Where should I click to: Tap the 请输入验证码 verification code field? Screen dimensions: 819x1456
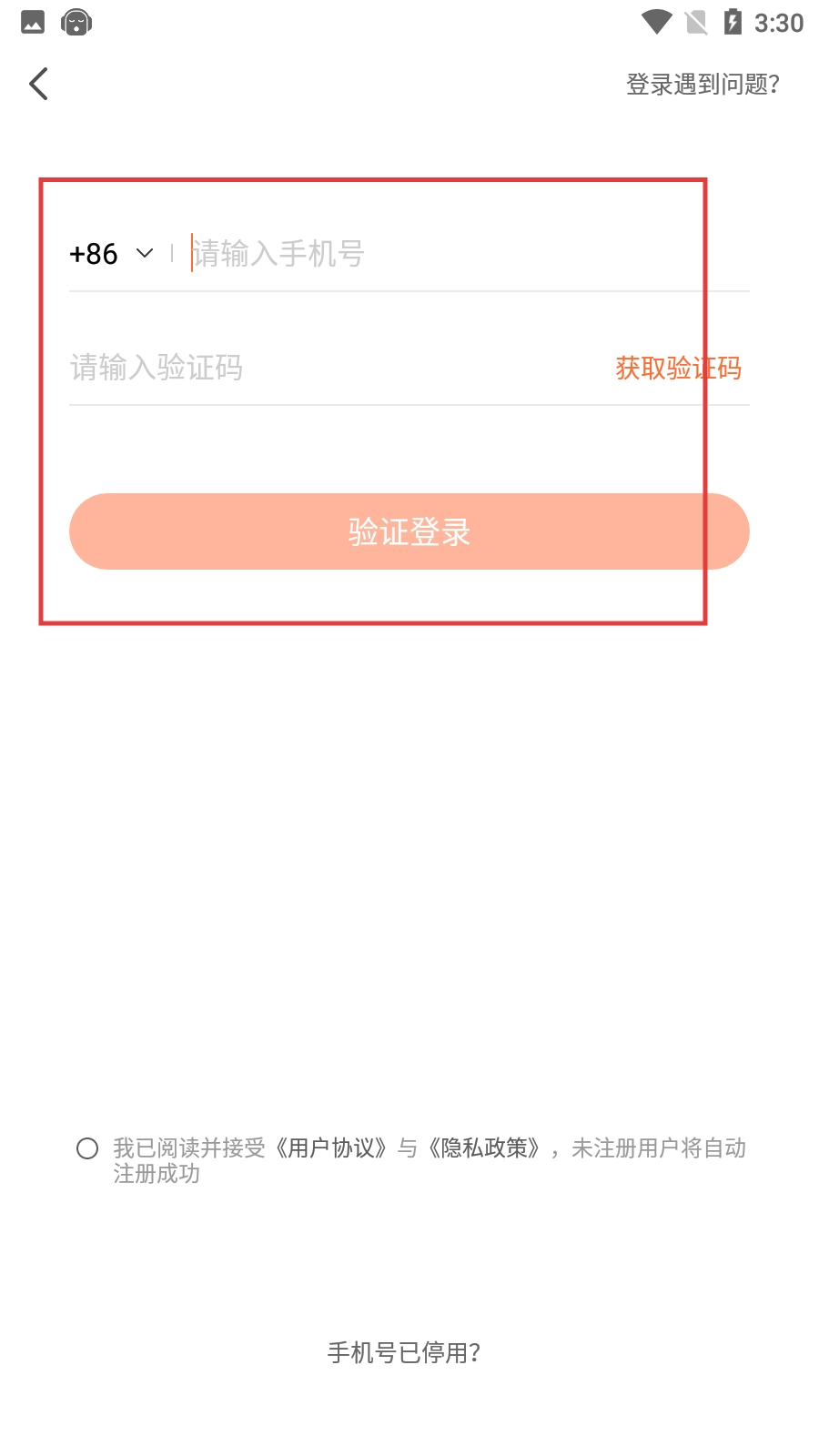318,368
